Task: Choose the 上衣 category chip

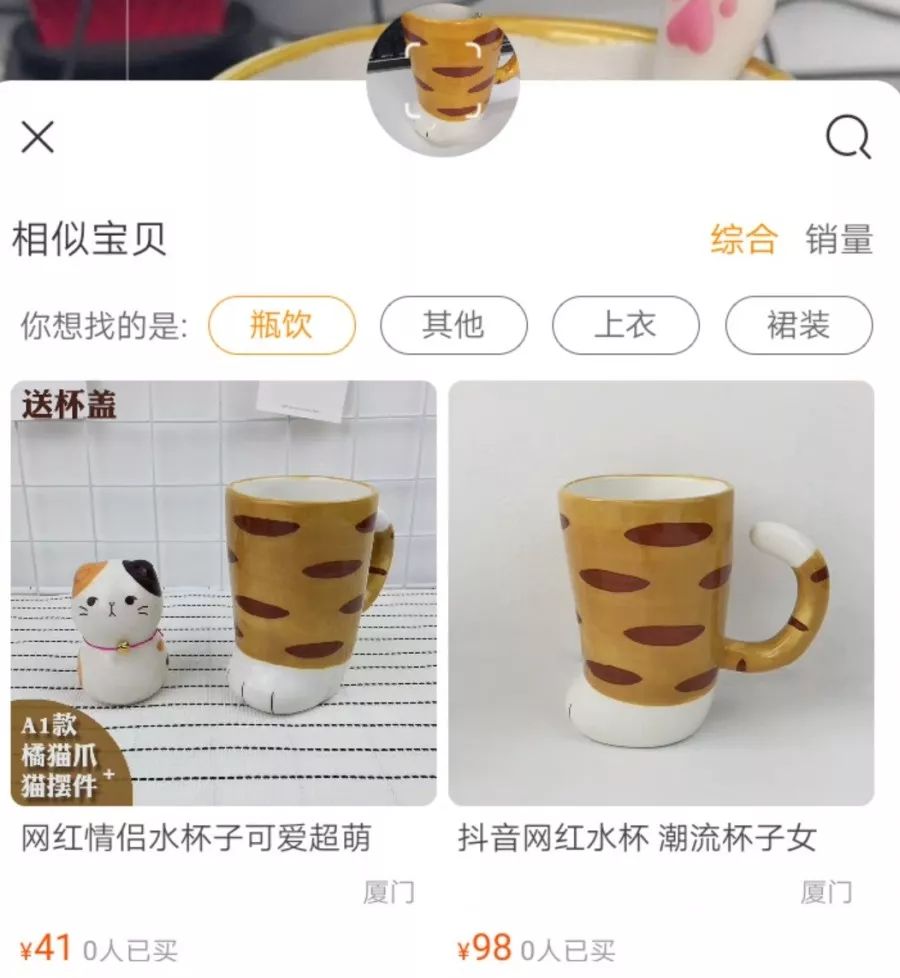Action: pos(625,325)
